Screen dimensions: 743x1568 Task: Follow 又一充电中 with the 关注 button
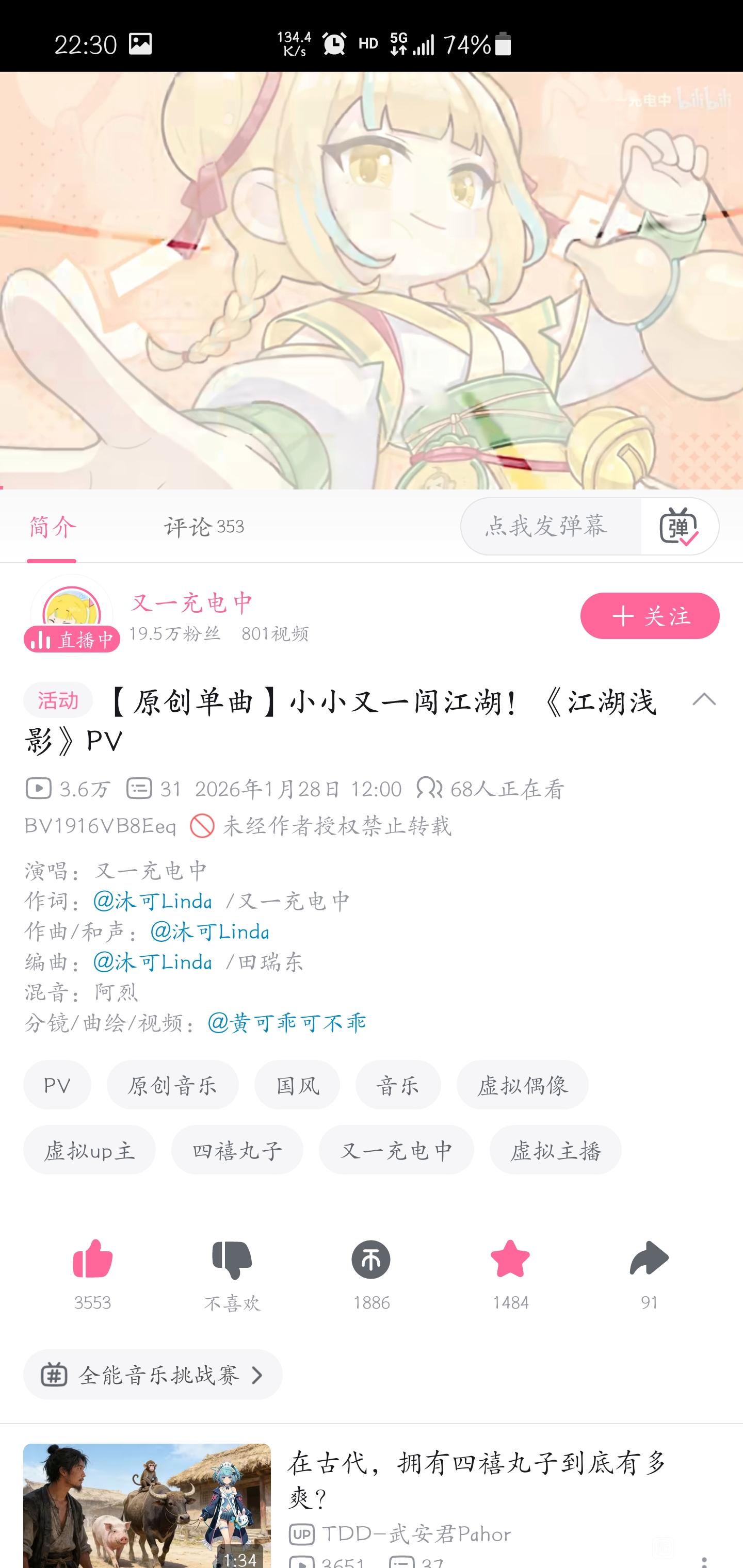(649, 616)
